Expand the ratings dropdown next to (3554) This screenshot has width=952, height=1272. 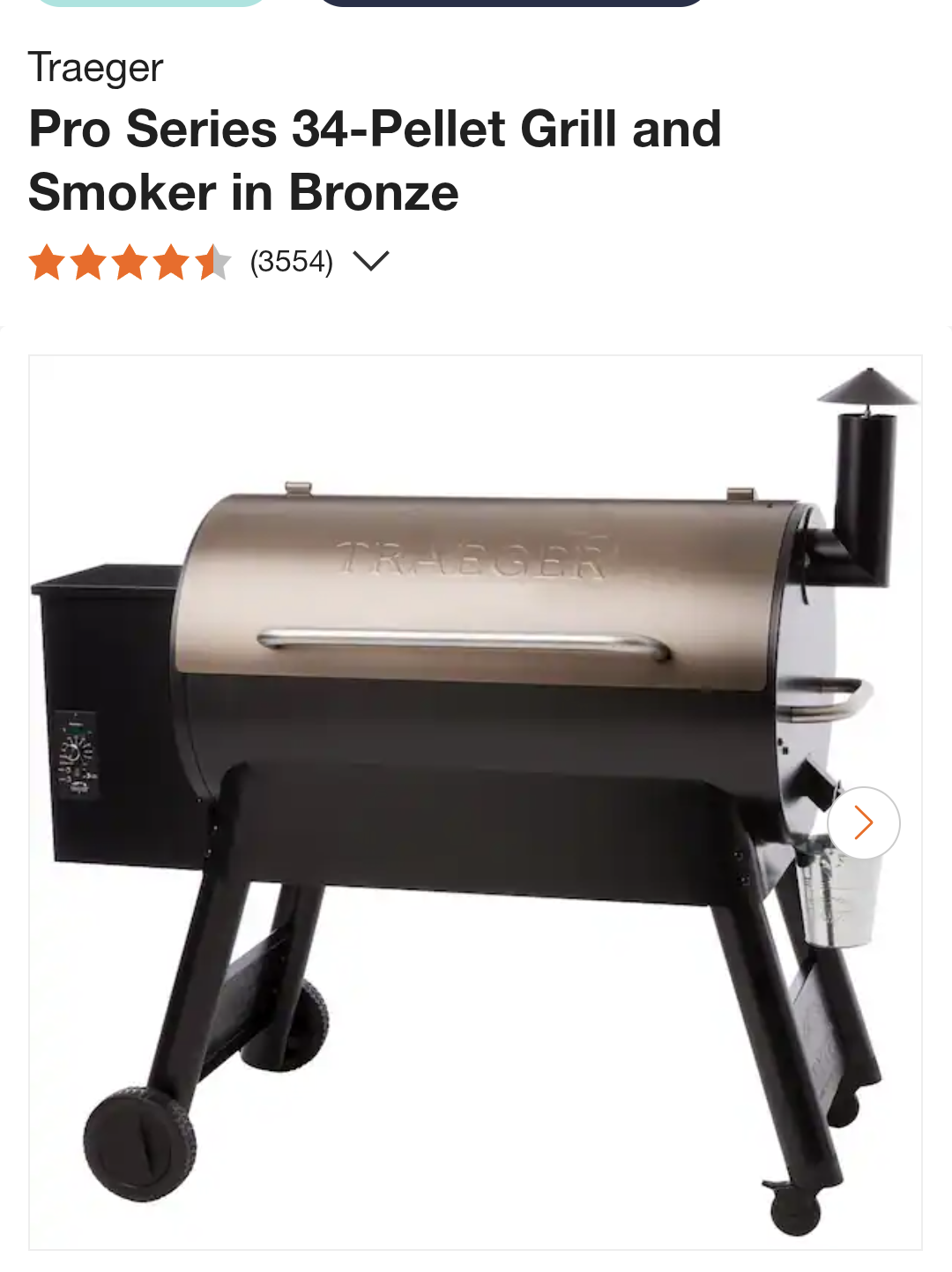click(x=370, y=261)
